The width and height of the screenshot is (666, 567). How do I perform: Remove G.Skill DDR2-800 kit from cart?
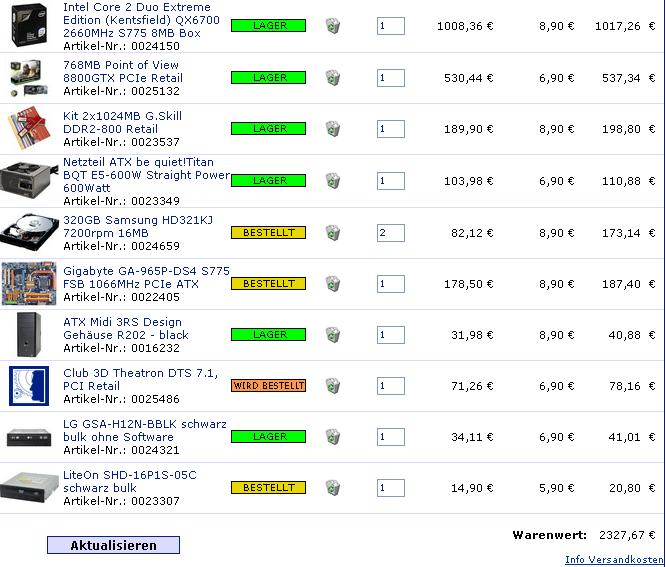coord(333,129)
